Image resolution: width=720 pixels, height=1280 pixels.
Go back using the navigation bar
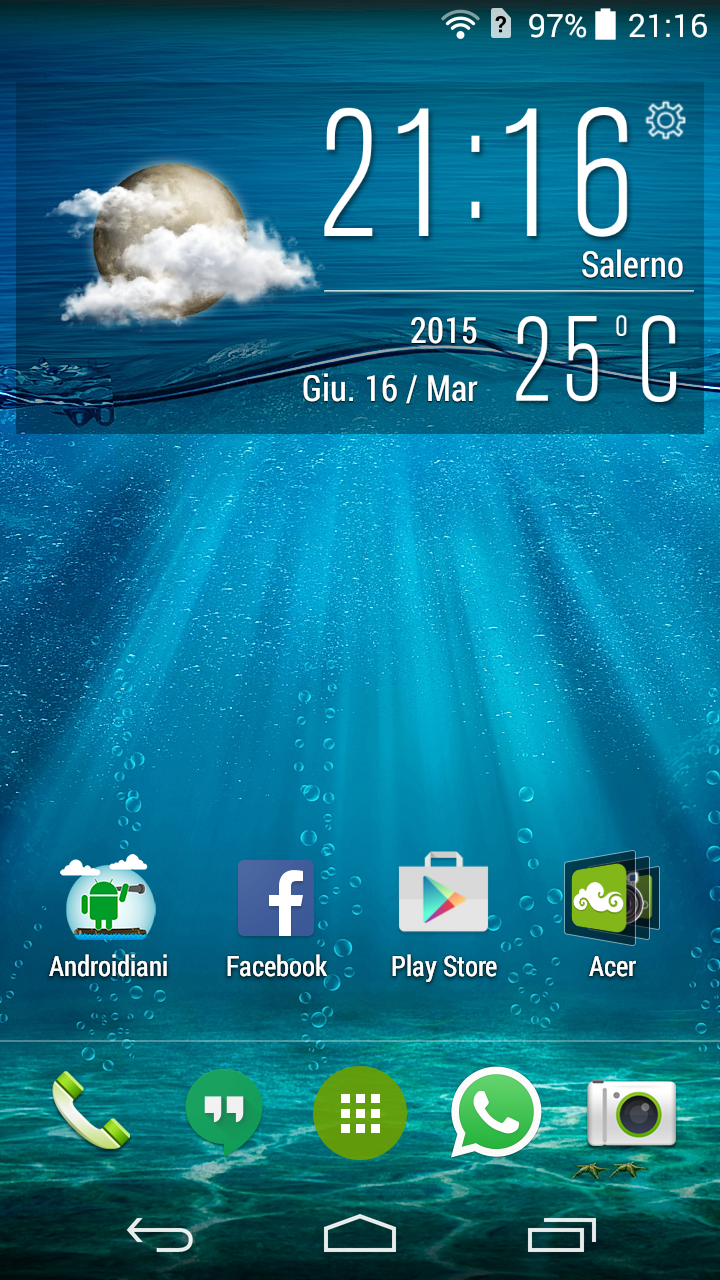(x=160, y=1236)
